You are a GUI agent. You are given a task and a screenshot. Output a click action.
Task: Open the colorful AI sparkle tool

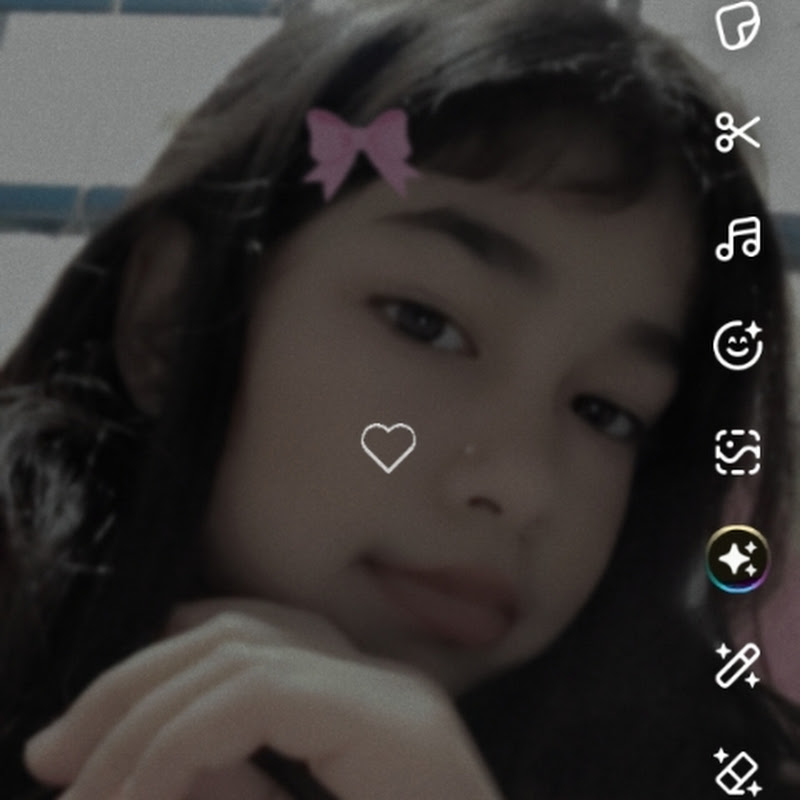coord(738,560)
